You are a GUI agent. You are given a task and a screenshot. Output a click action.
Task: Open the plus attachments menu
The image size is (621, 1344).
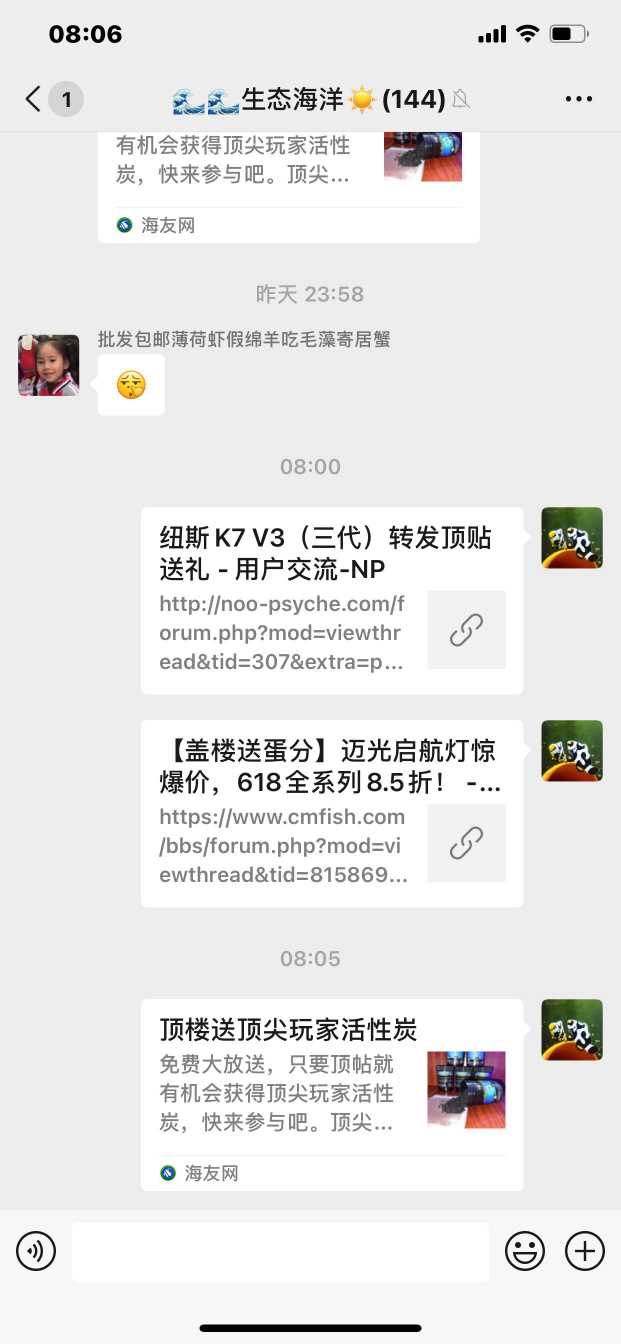tap(585, 1251)
